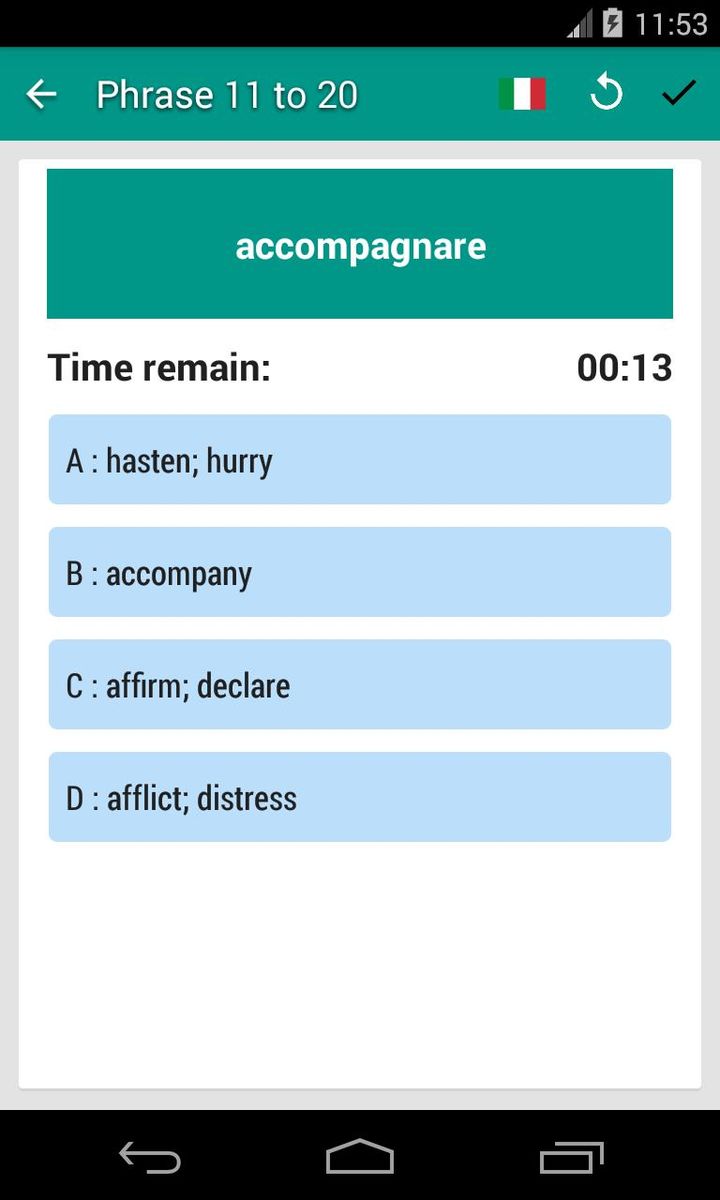The image size is (720, 1200).
Task: Restart the quiz with the reload icon
Action: click(x=606, y=94)
